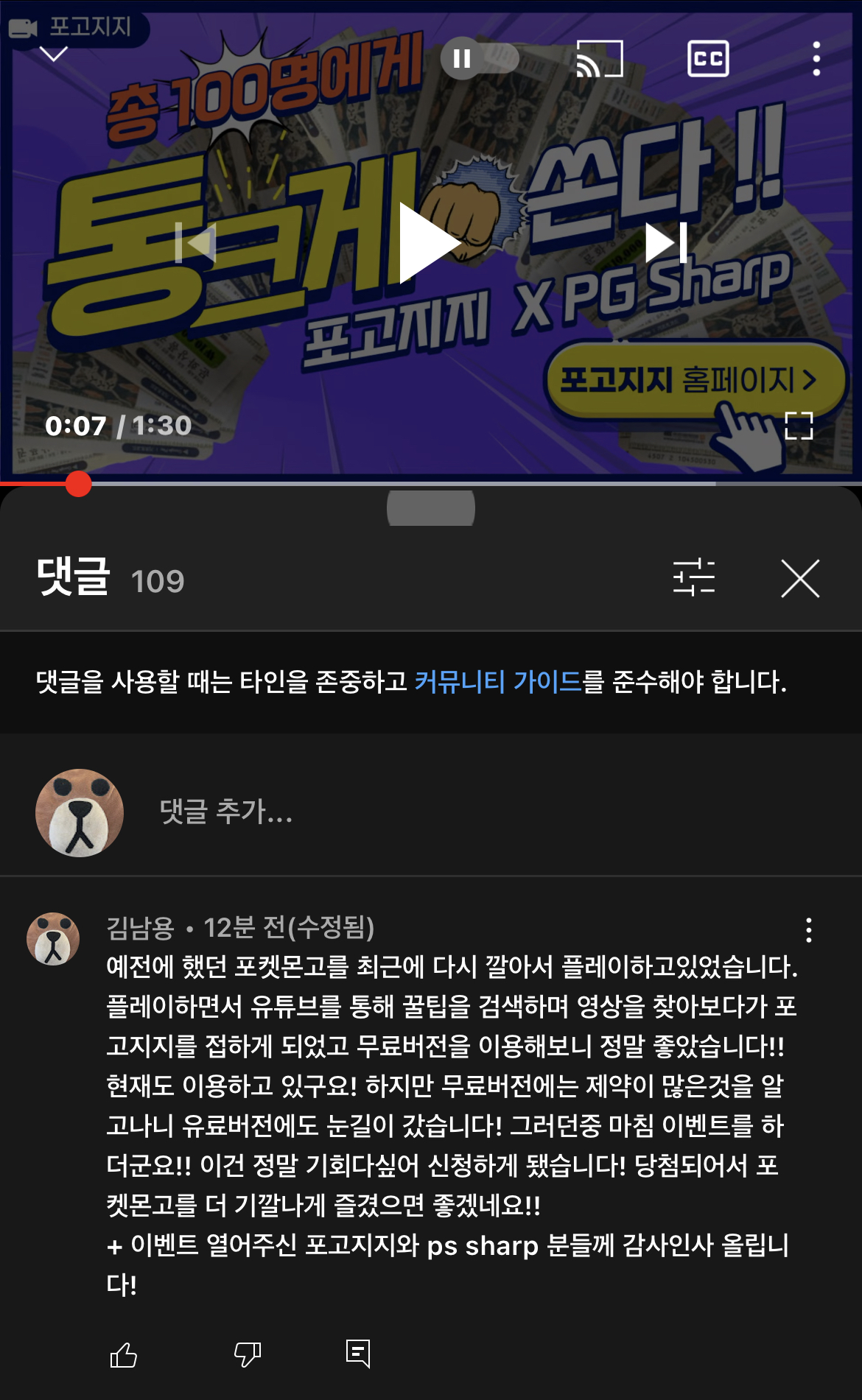Skip to the previous video
Viewport: 862px width, 1400px height.
click(x=195, y=242)
